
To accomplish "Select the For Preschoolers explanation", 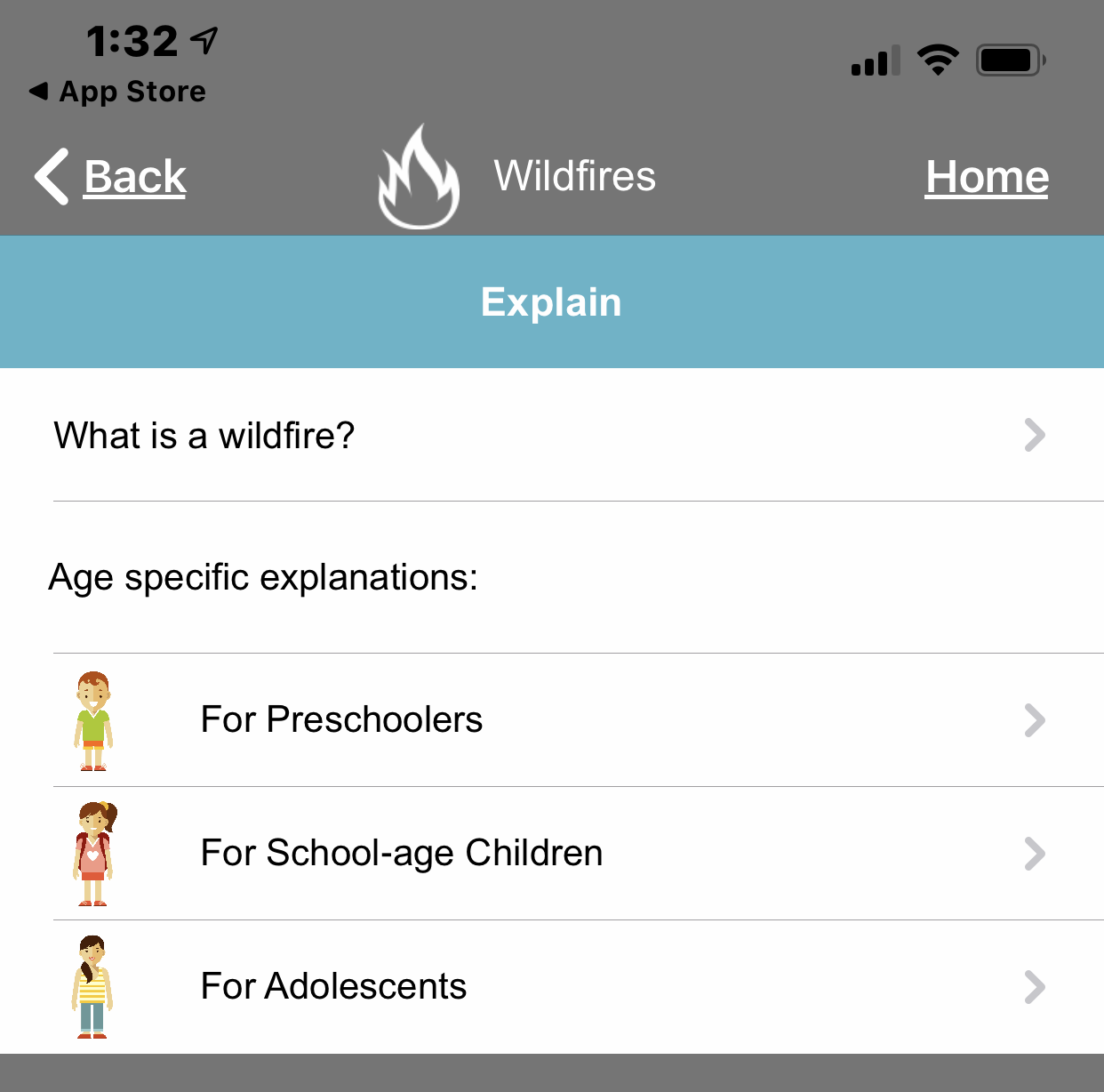I will point(341,720).
